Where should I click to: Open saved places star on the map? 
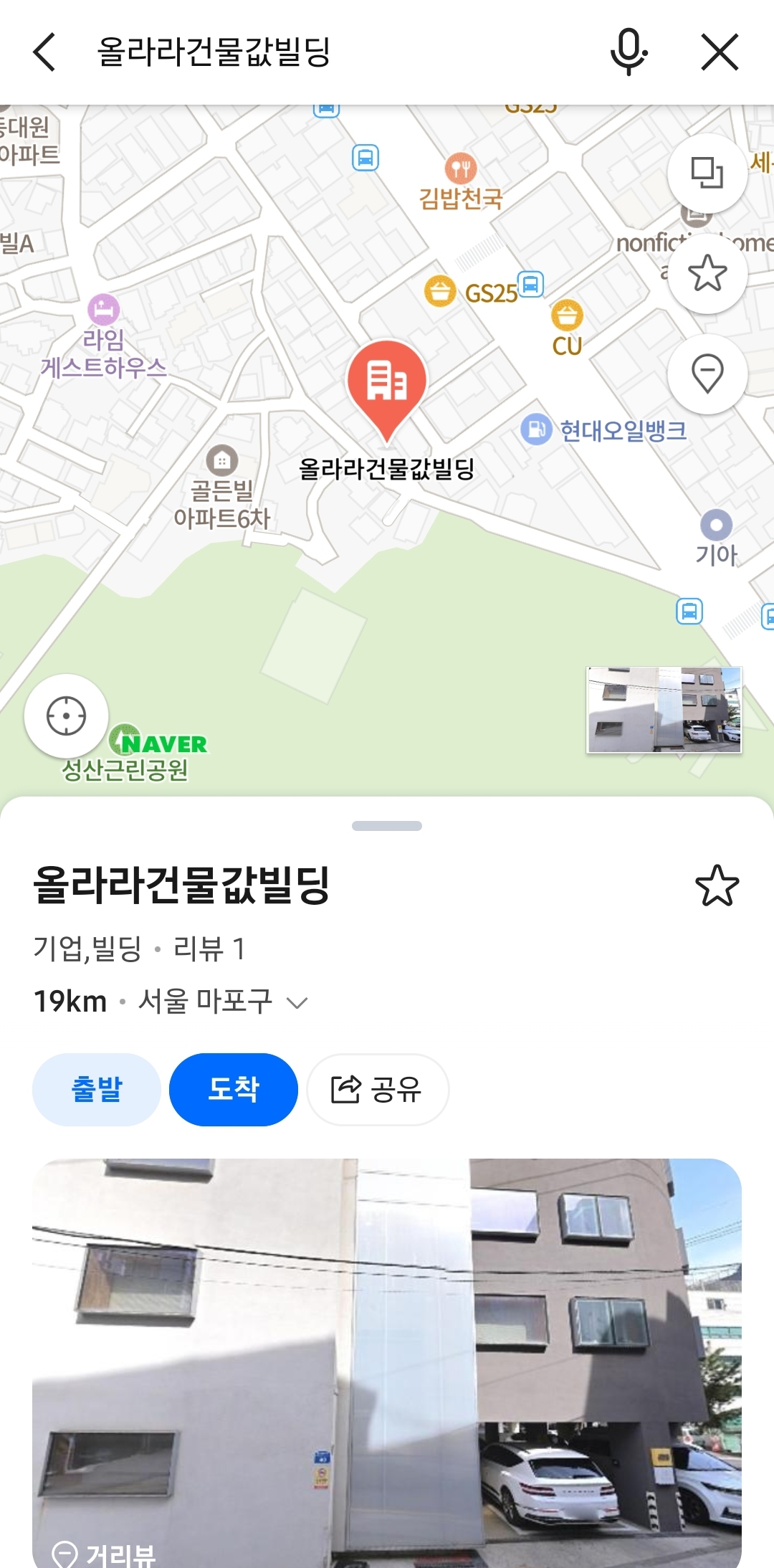click(707, 273)
